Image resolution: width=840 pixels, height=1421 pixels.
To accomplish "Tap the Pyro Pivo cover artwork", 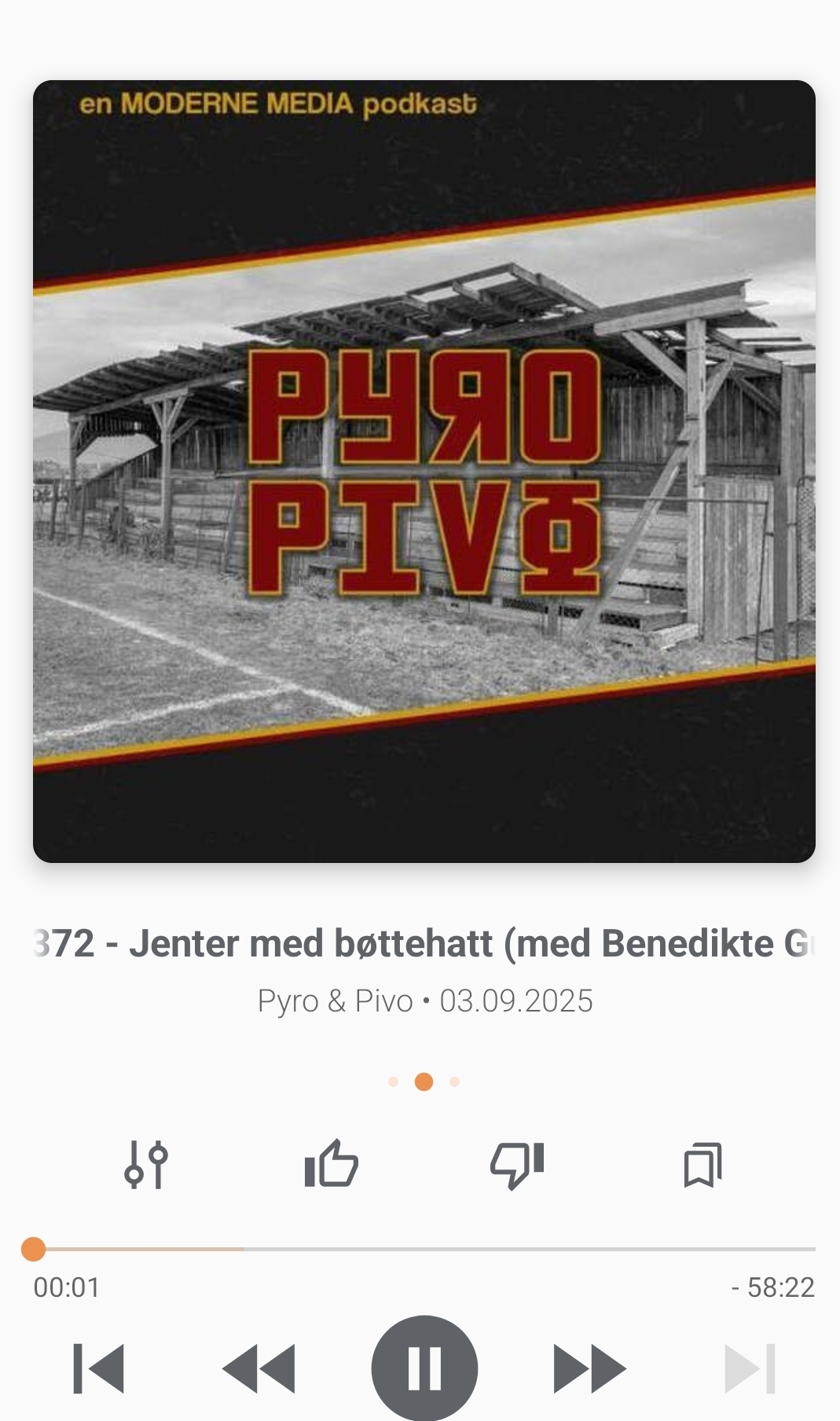I will pyautogui.click(x=424, y=472).
